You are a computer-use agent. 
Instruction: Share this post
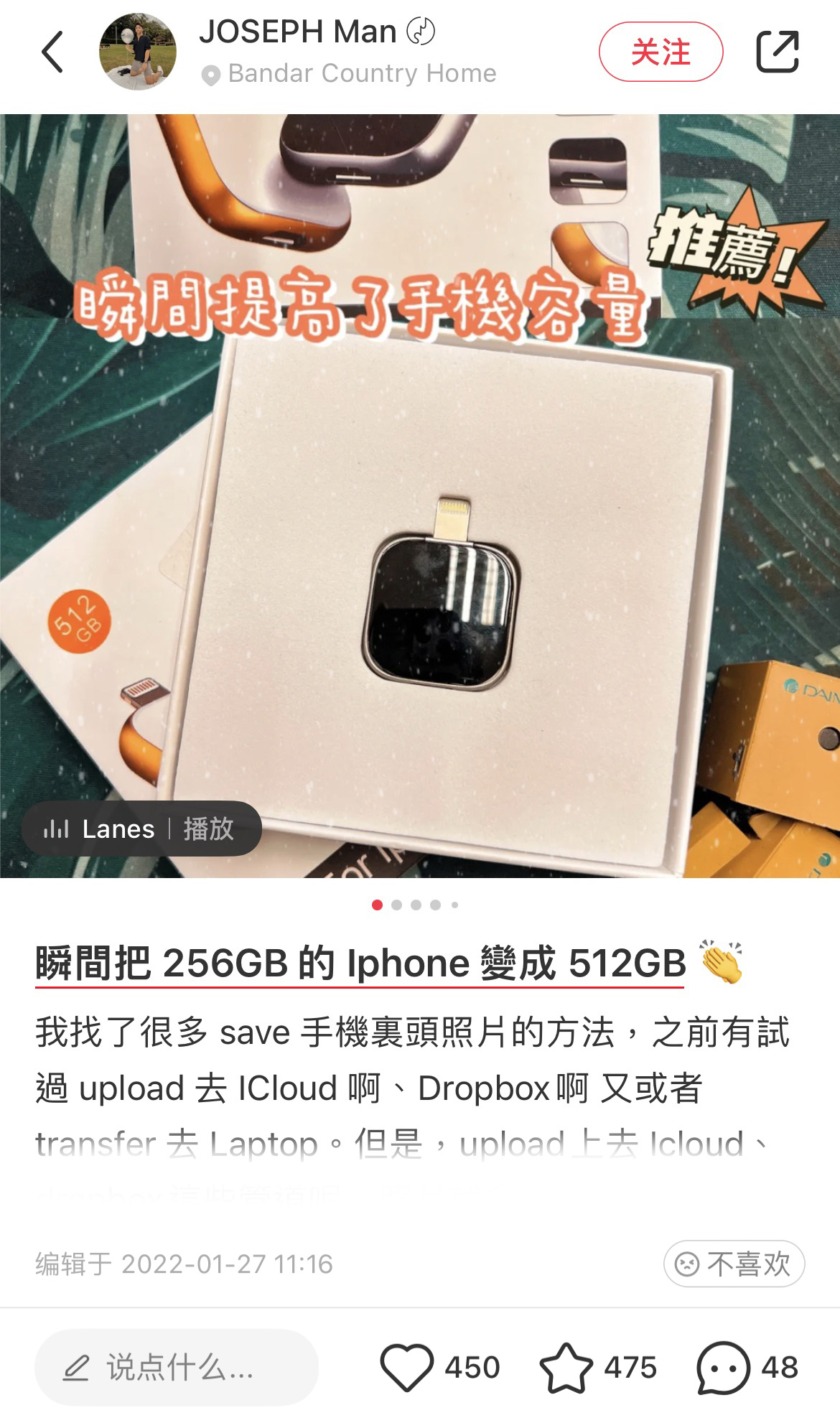coord(777,52)
